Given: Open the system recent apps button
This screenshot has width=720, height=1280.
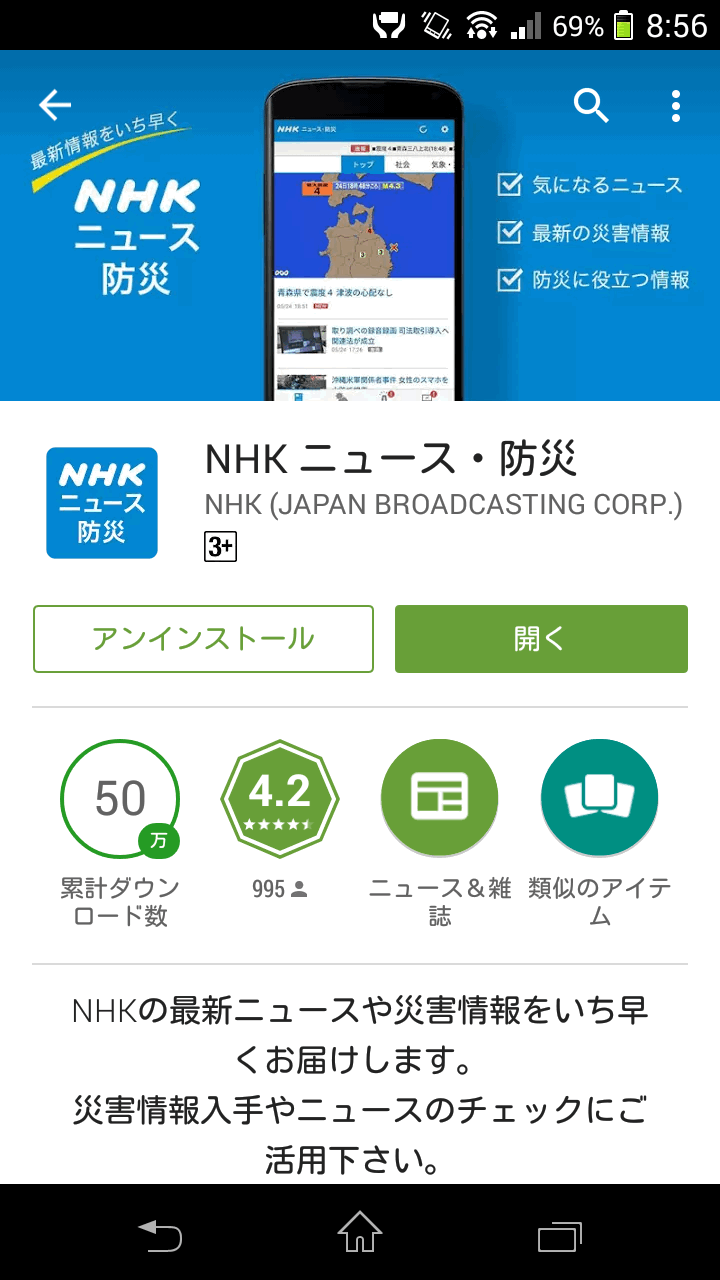Looking at the screenshot, I should pos(560,1234).
